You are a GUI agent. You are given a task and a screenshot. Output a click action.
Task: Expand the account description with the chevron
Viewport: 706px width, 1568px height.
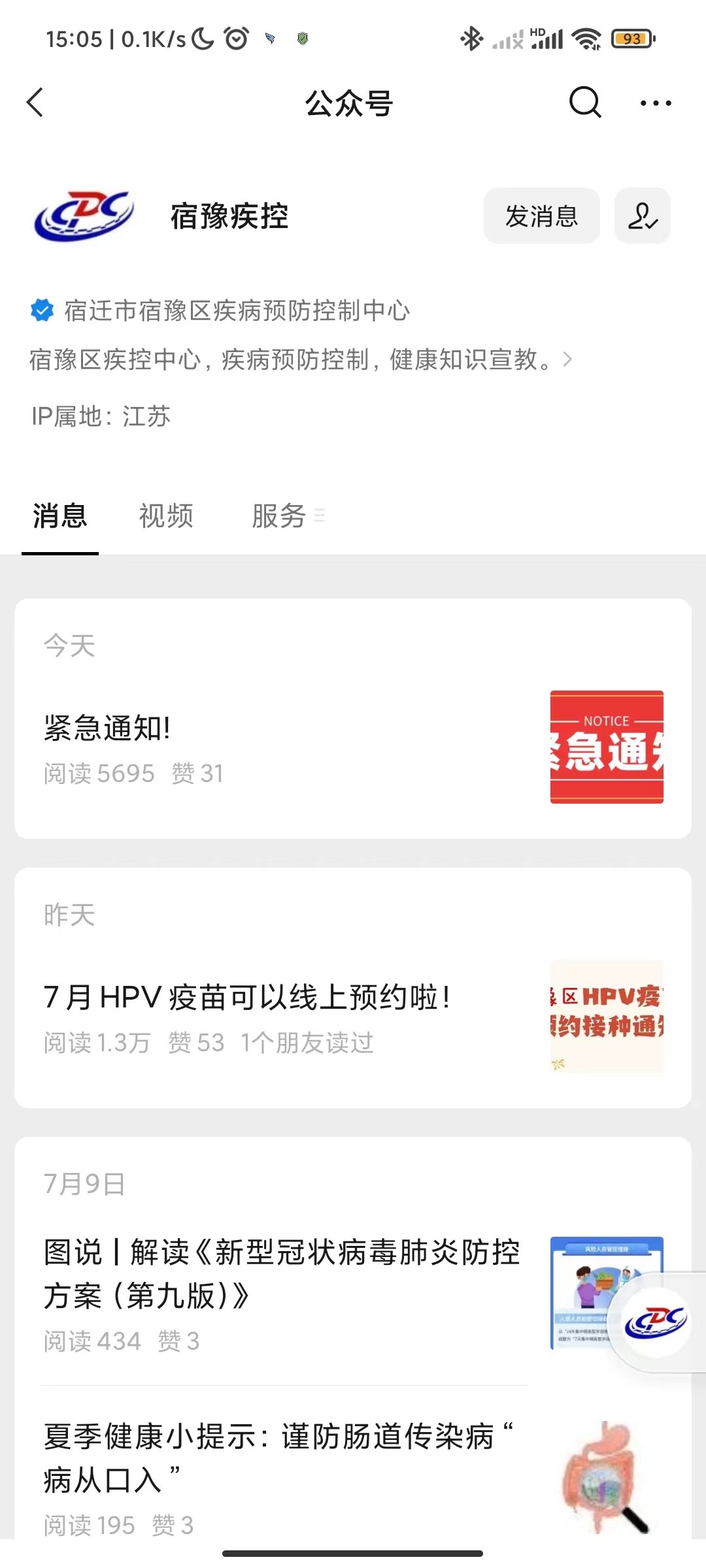pos(567,359)
